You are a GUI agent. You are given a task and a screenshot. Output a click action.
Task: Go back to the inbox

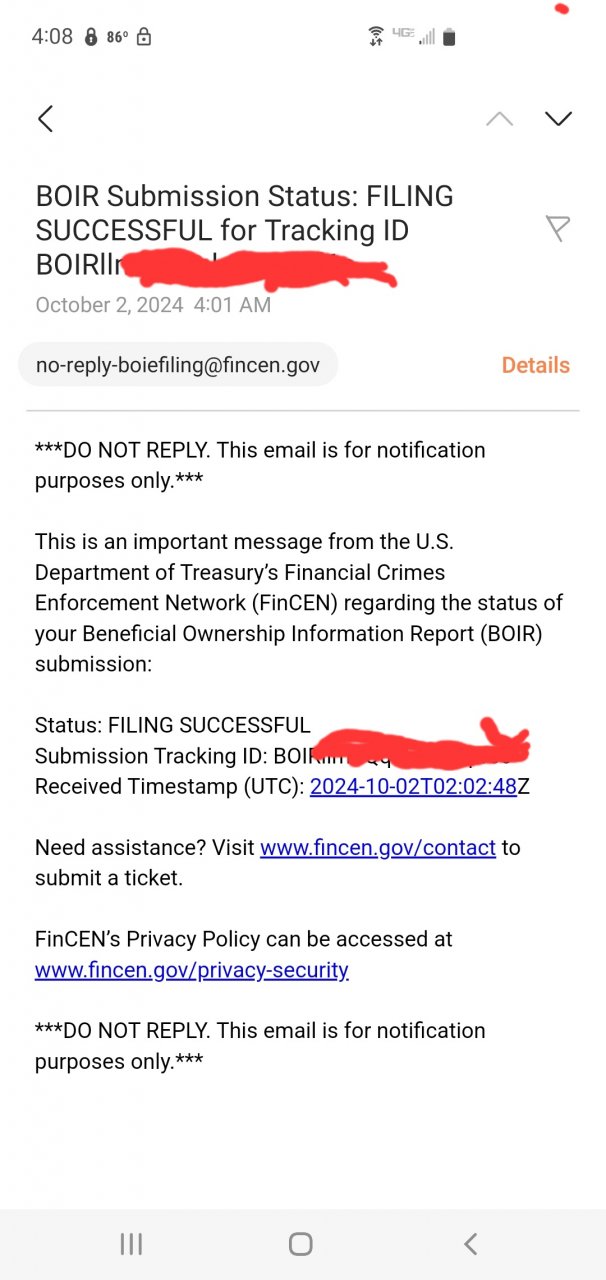(x=45, y=119)
